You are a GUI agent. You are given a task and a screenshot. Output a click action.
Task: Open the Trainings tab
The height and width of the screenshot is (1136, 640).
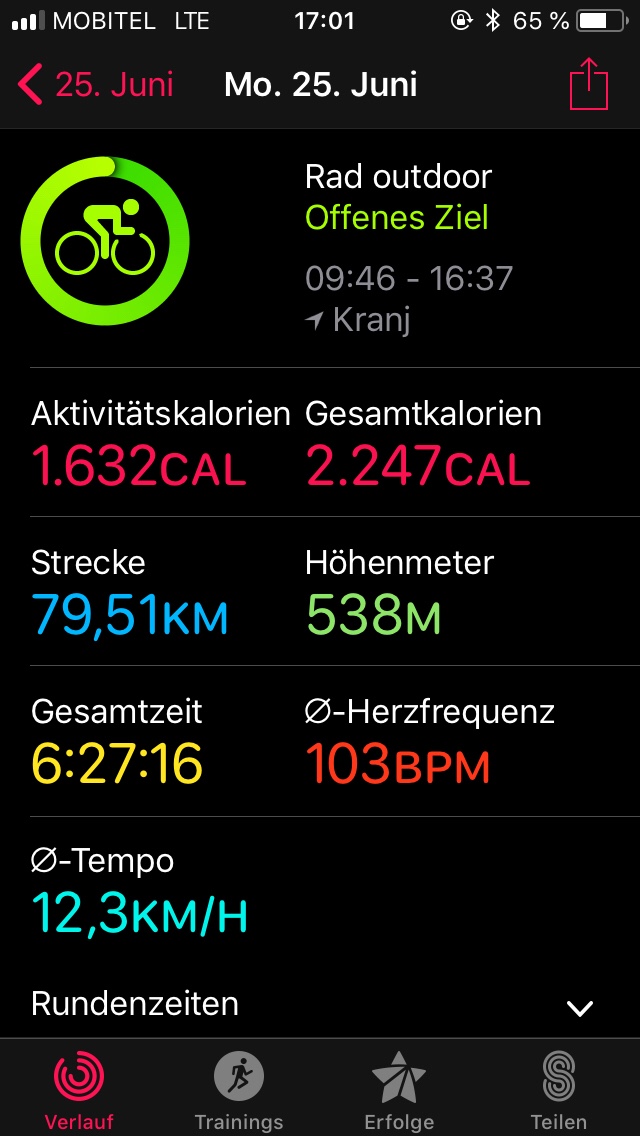pyautogui.click(x=239, y=1089)
